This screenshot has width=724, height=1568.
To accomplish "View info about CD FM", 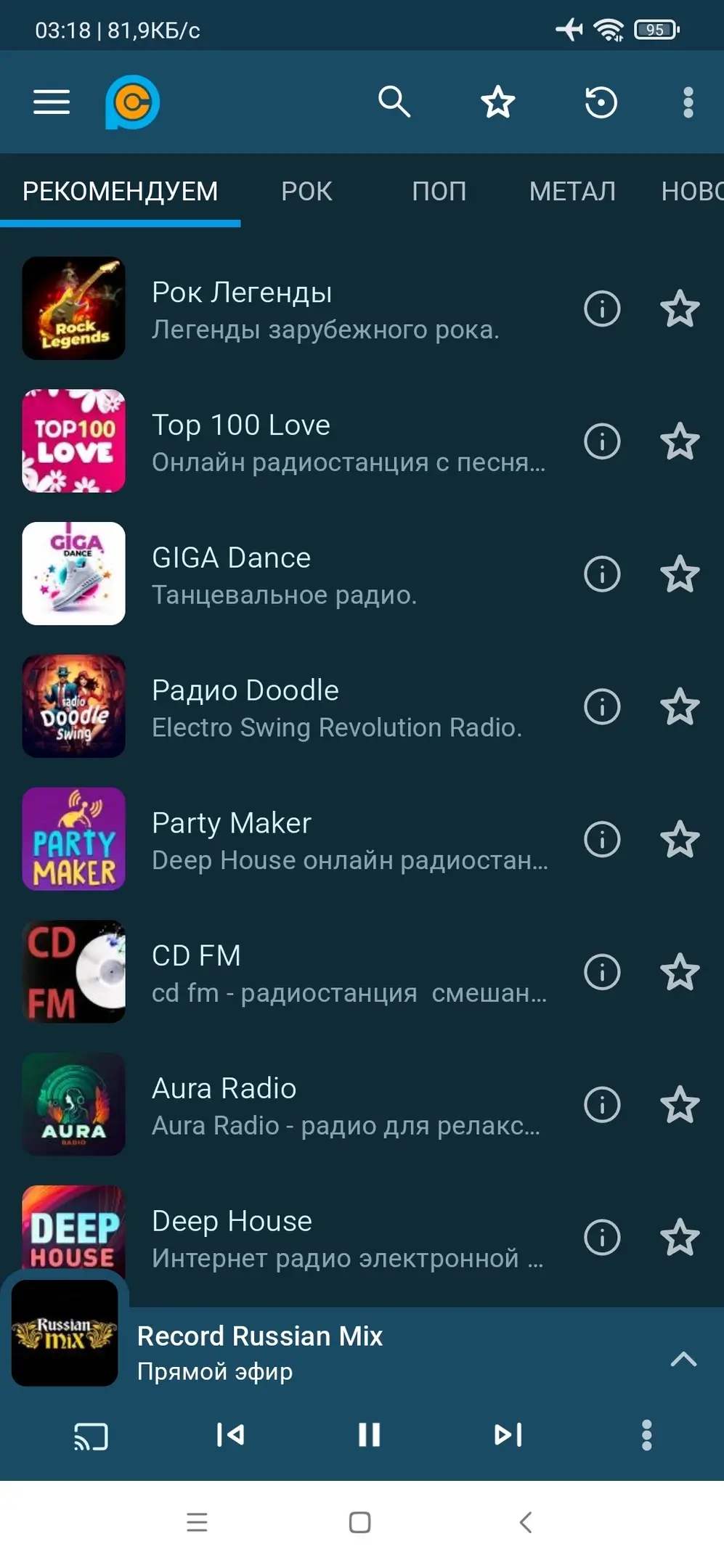I will coord(602,972).
